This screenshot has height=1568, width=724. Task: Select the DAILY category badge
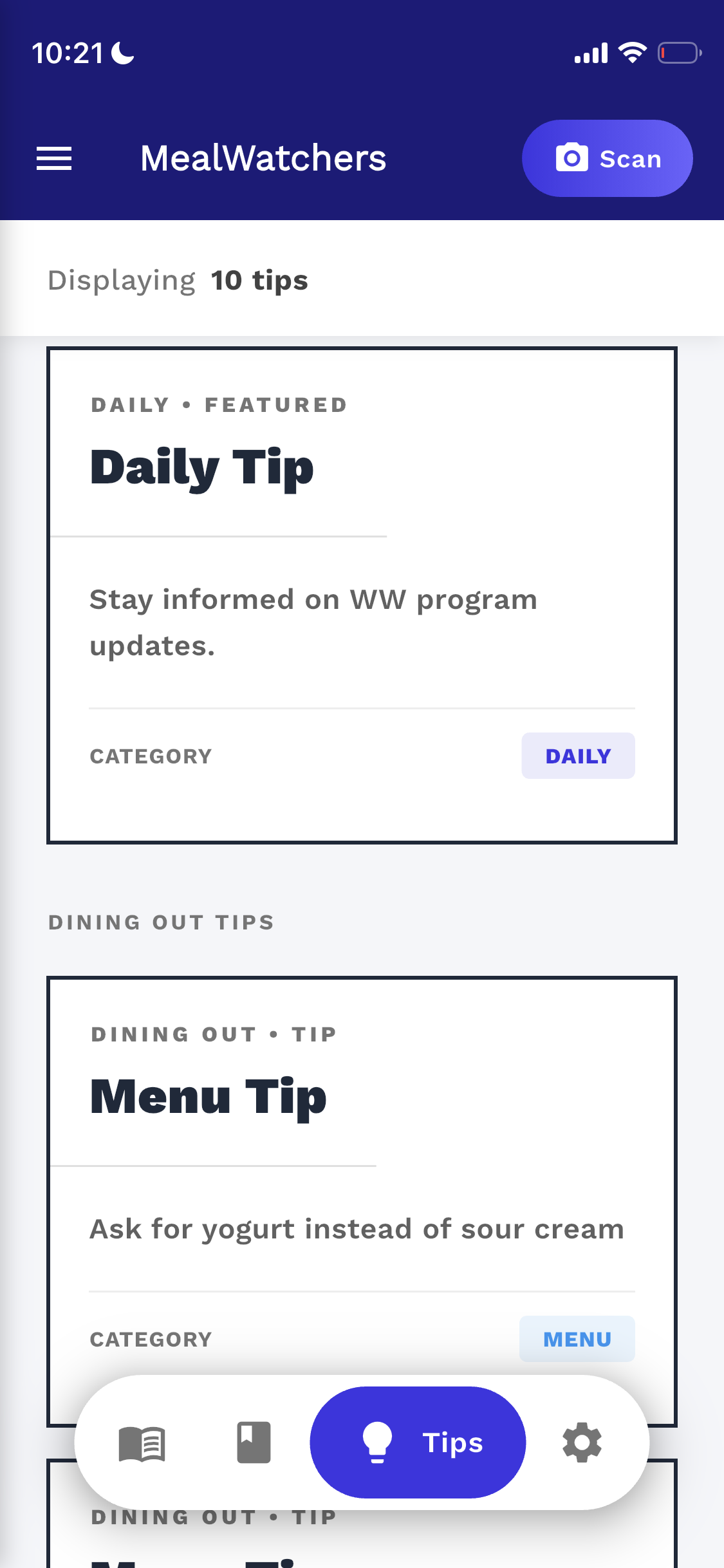pyautogui.click(x=577, y=756)
